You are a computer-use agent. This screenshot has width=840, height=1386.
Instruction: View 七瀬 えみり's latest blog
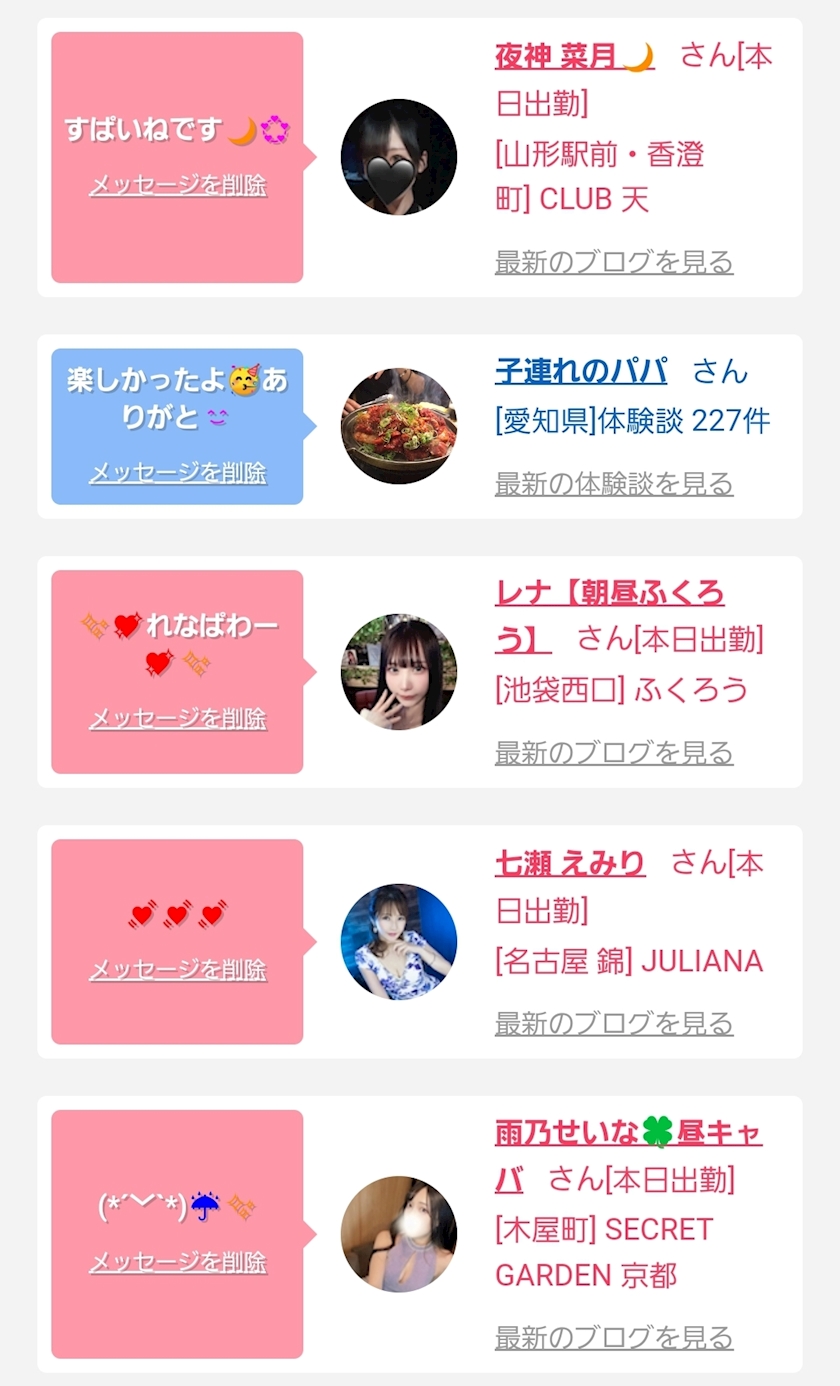614,1023
